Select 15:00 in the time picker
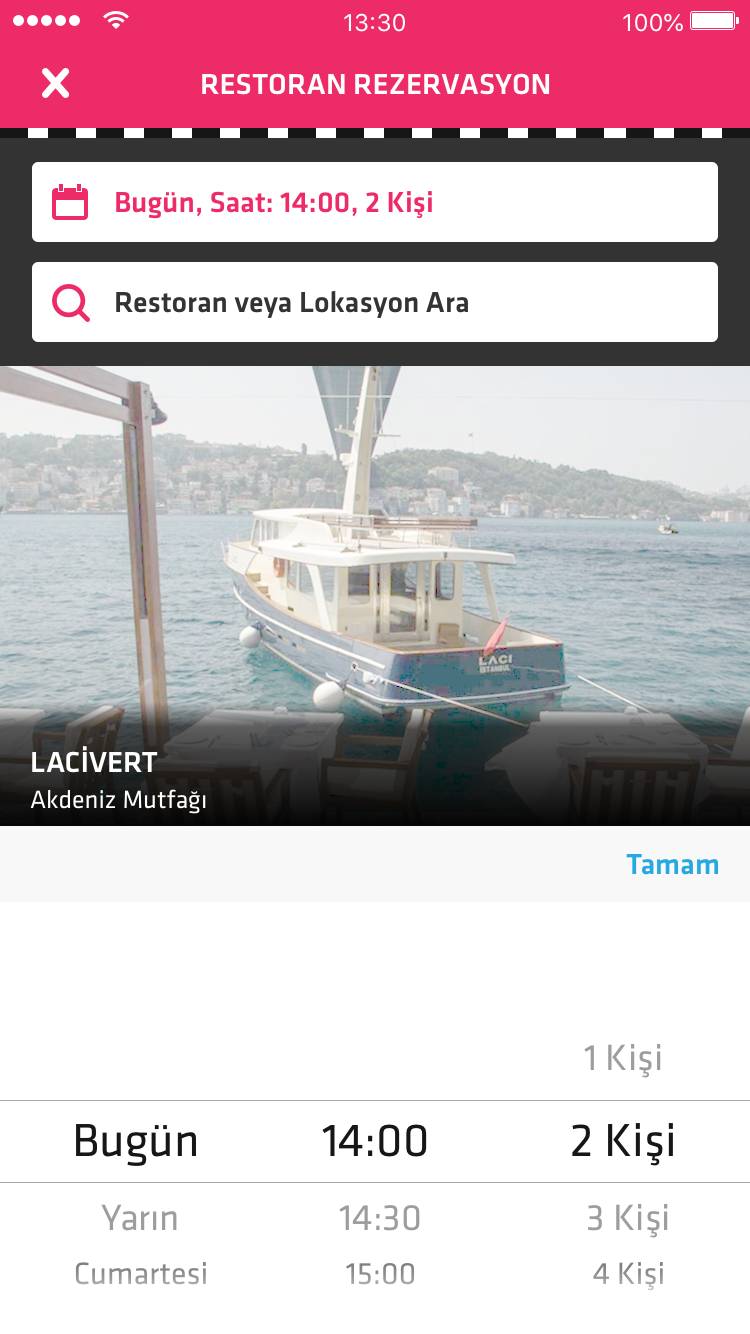 coord(380,1273)
